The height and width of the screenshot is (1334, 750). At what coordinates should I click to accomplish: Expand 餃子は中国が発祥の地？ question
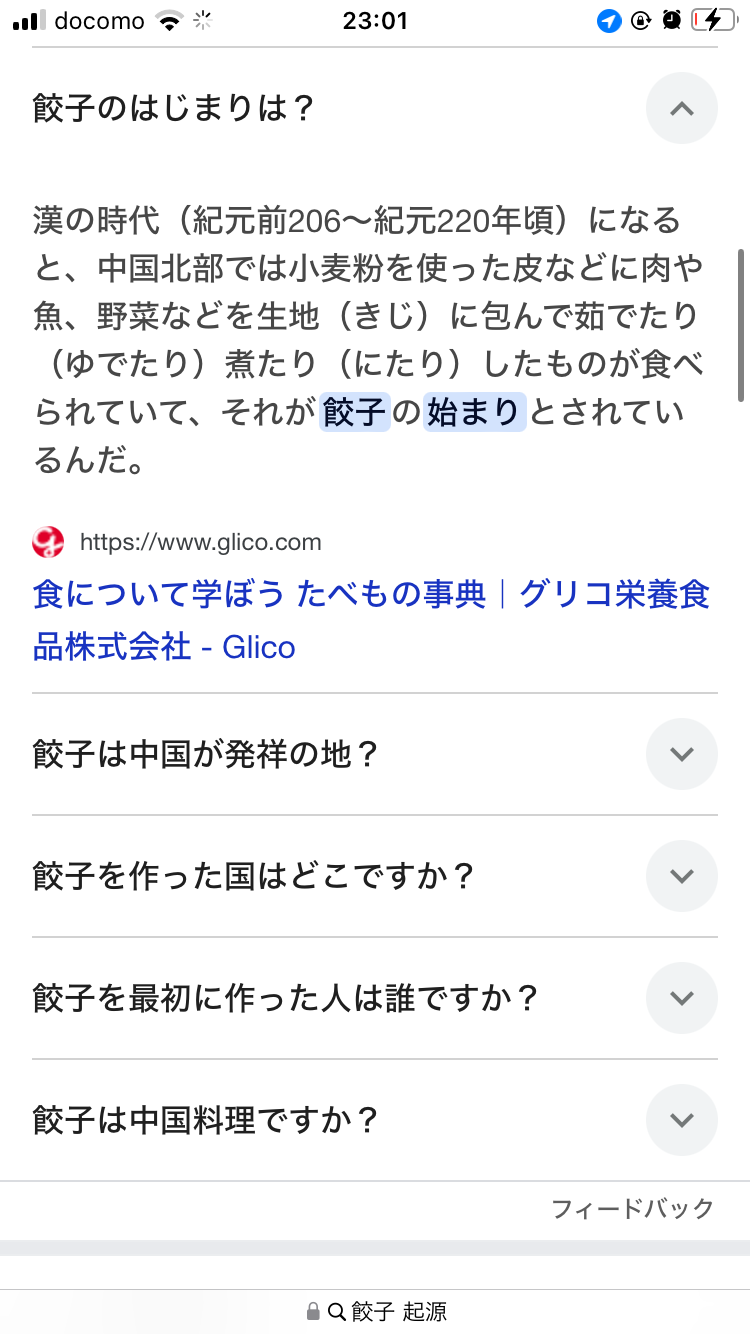(681, 754)
